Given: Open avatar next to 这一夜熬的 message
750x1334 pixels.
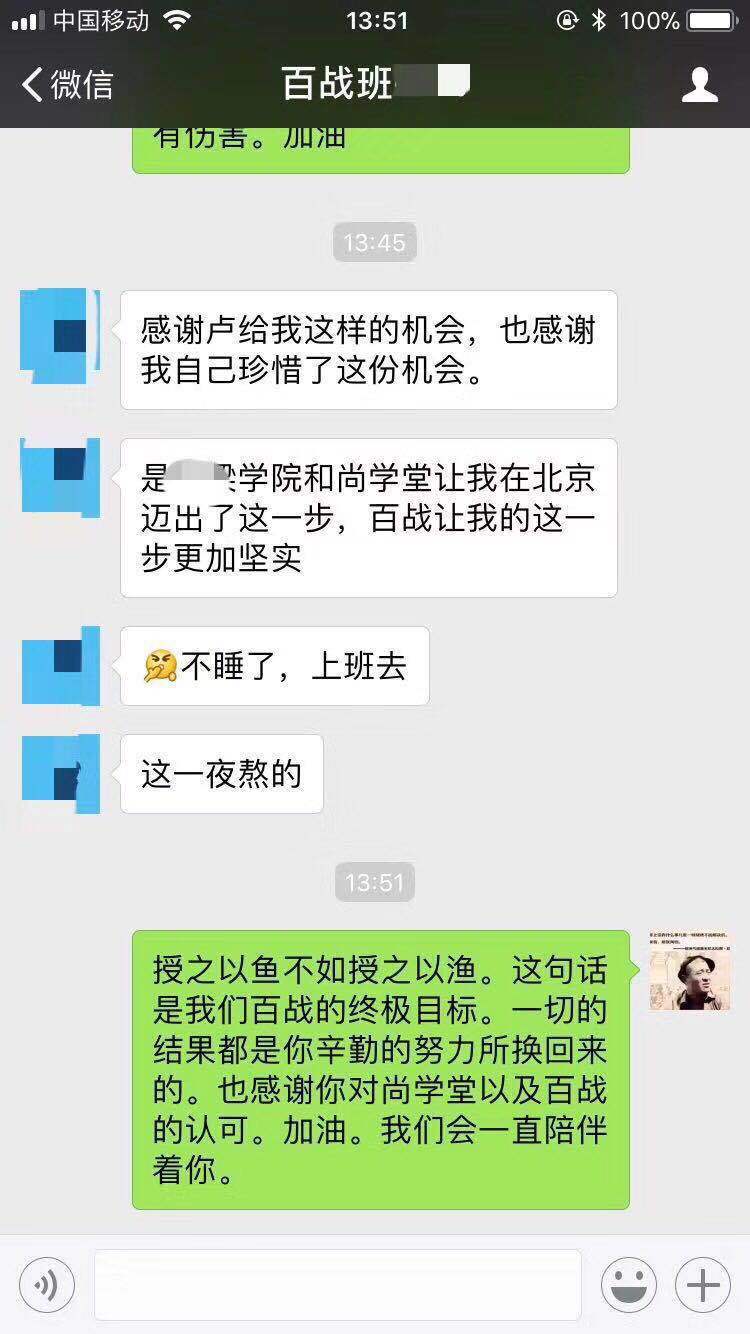Looking at the screenshot, I should [61, 773].
